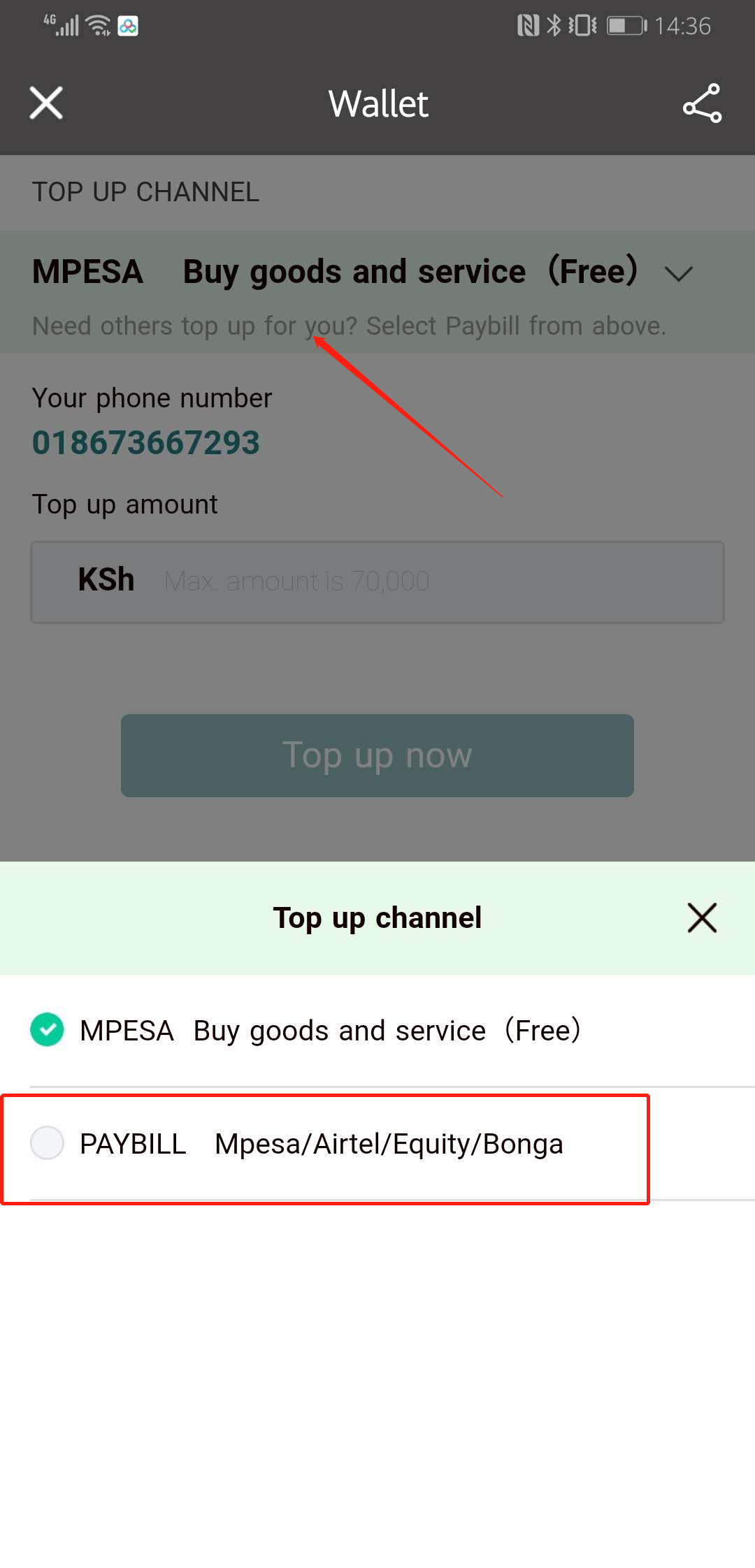This screenshot has width=755, height=1568.
Task: Tap the green checkmark next to MPESA
Action: (46, 1030)
